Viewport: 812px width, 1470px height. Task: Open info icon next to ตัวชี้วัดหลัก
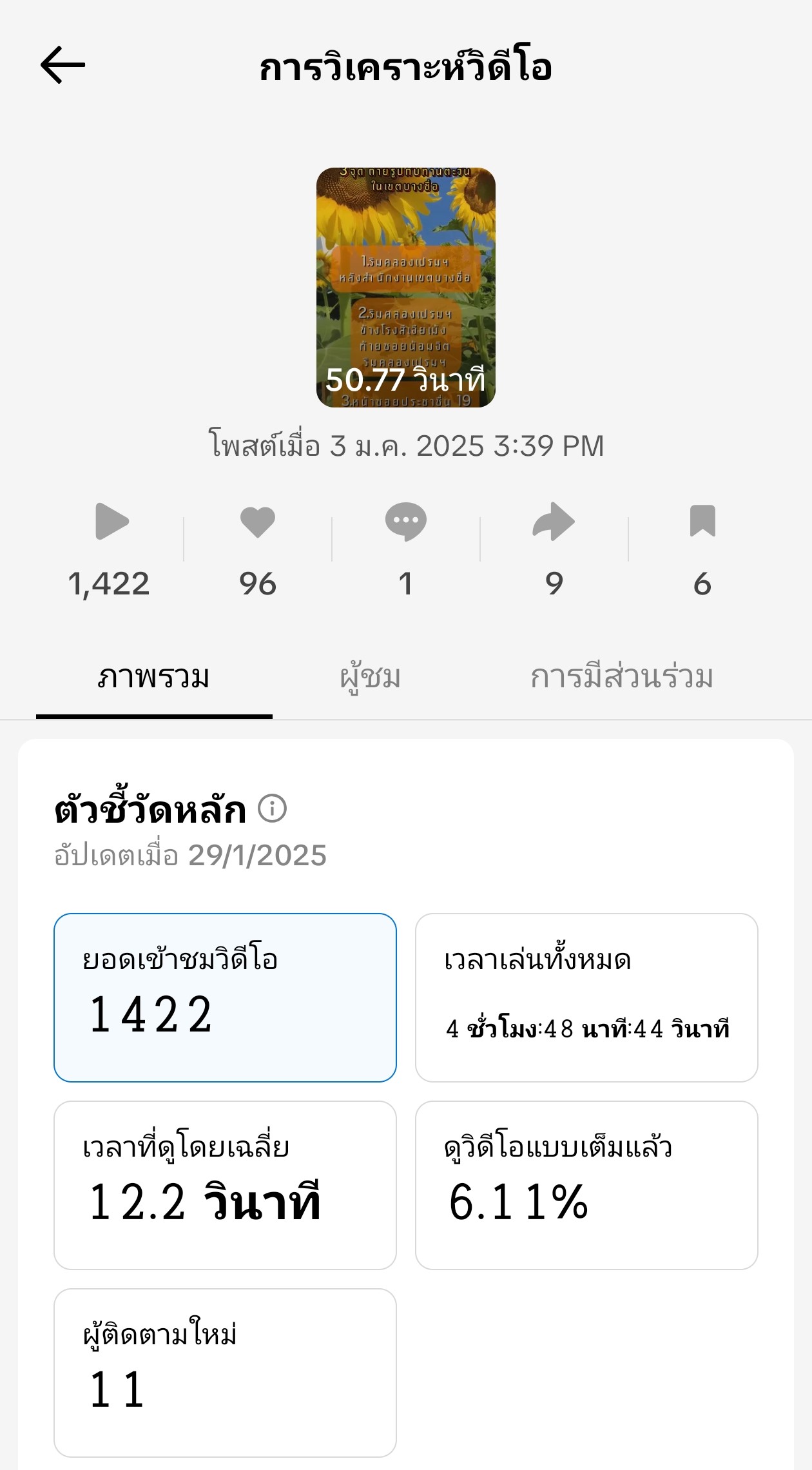click(x=273, y=808)
